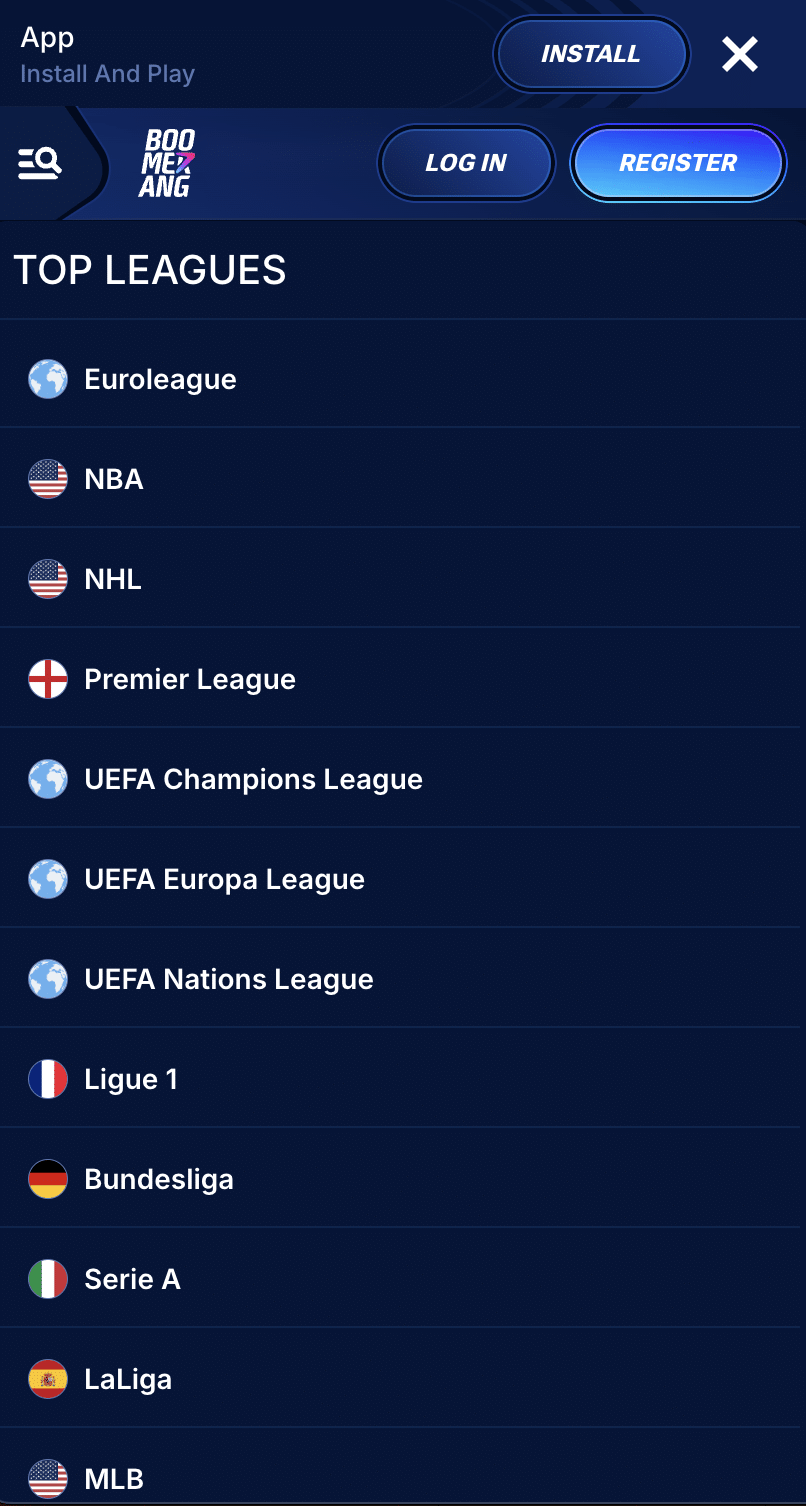Viewport: 806px width, 1506px height.
Task: Open the Premier League listing
Action: point(189,679)
